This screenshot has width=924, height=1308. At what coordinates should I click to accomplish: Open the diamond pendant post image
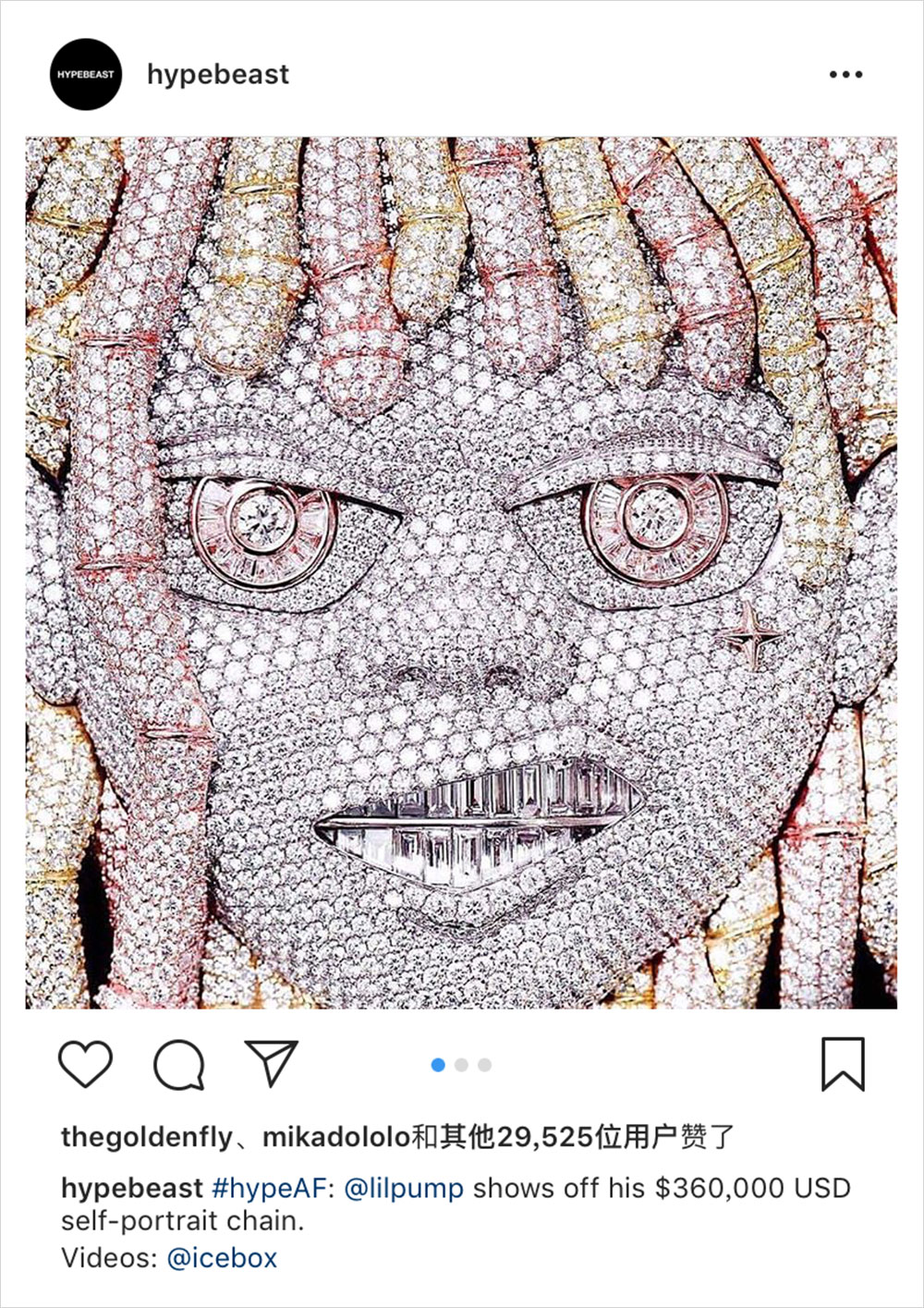point(461,573)
